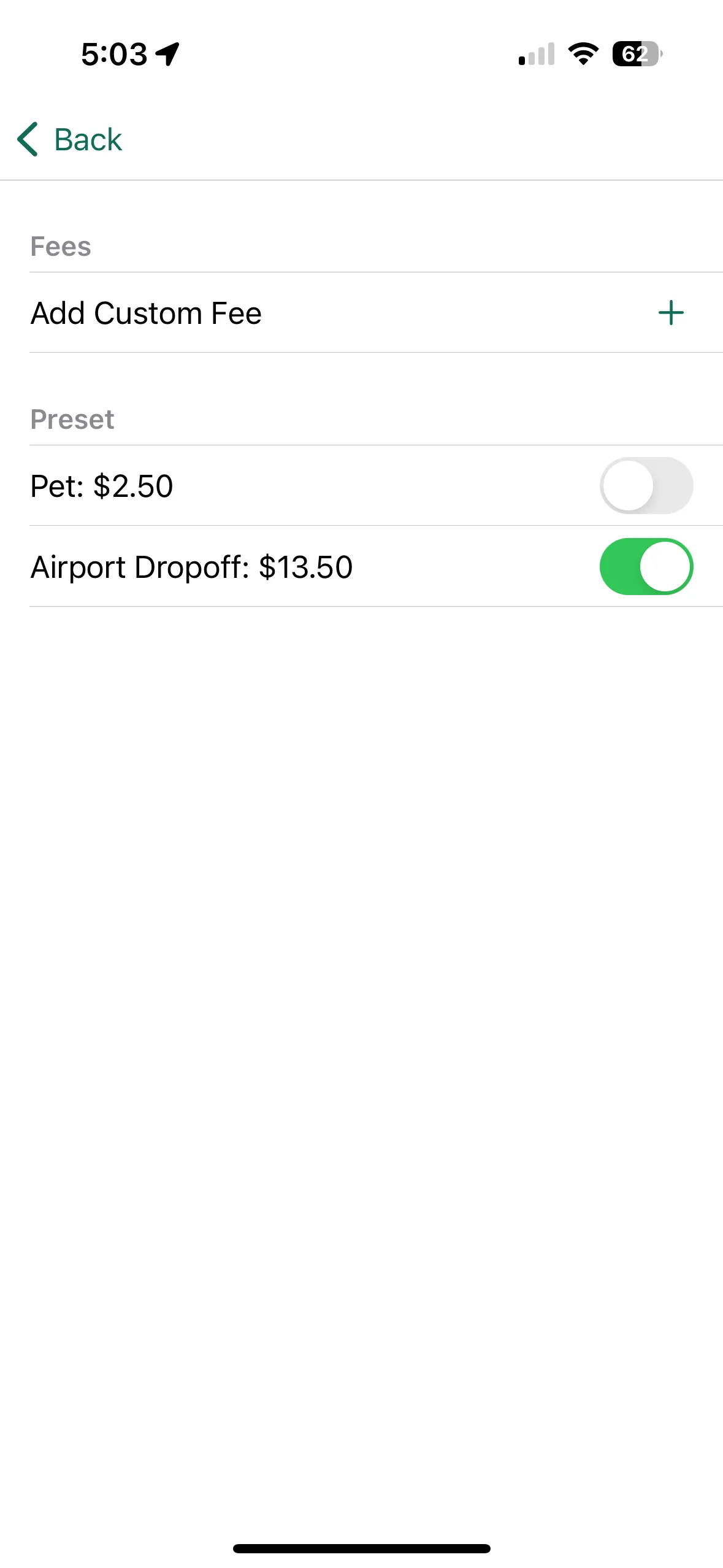Tap Add Custom Fee
Screen dimensions: 723x1568
click(x=146, y=313)
